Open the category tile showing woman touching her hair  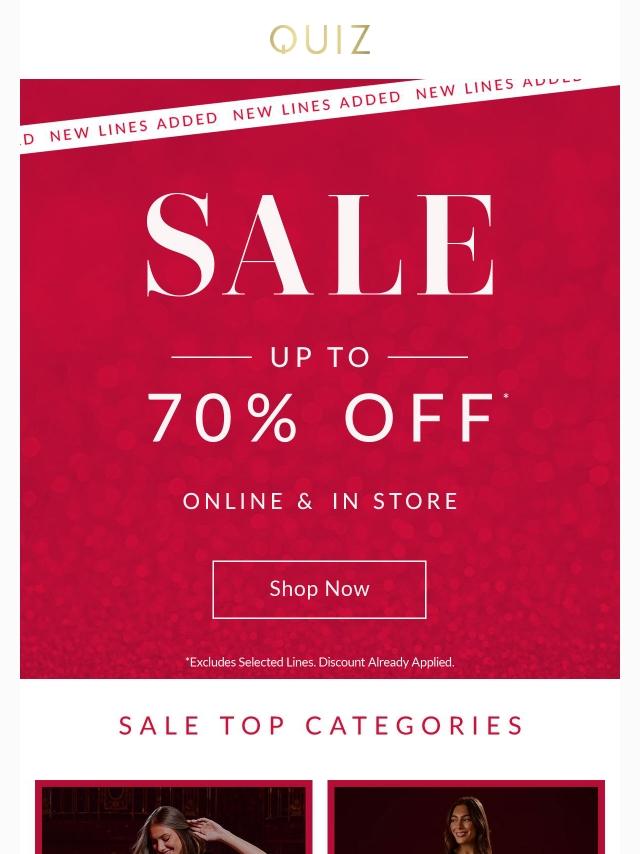point(173,819)
